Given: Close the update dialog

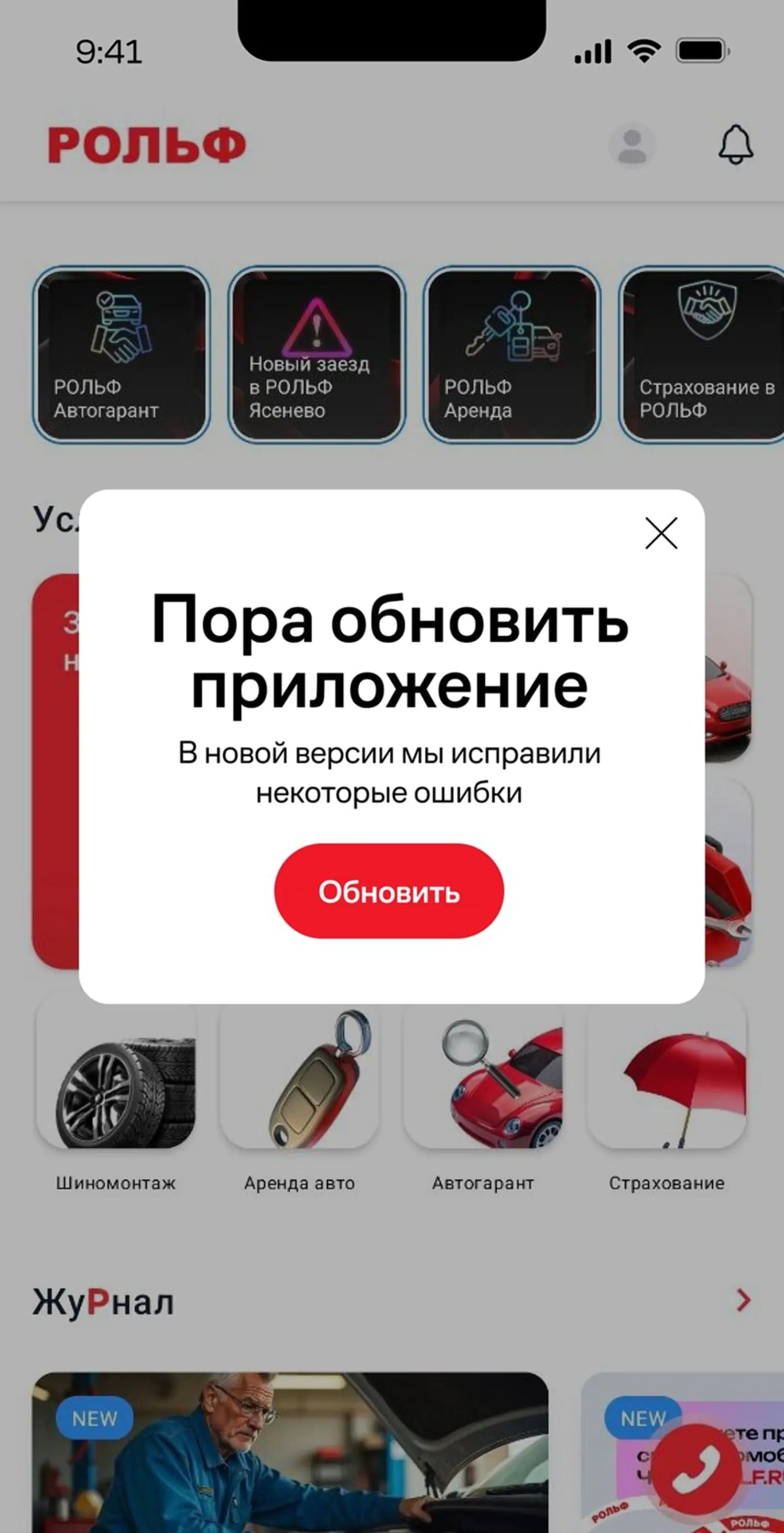Looking at the screenshot, I should 661,533.
